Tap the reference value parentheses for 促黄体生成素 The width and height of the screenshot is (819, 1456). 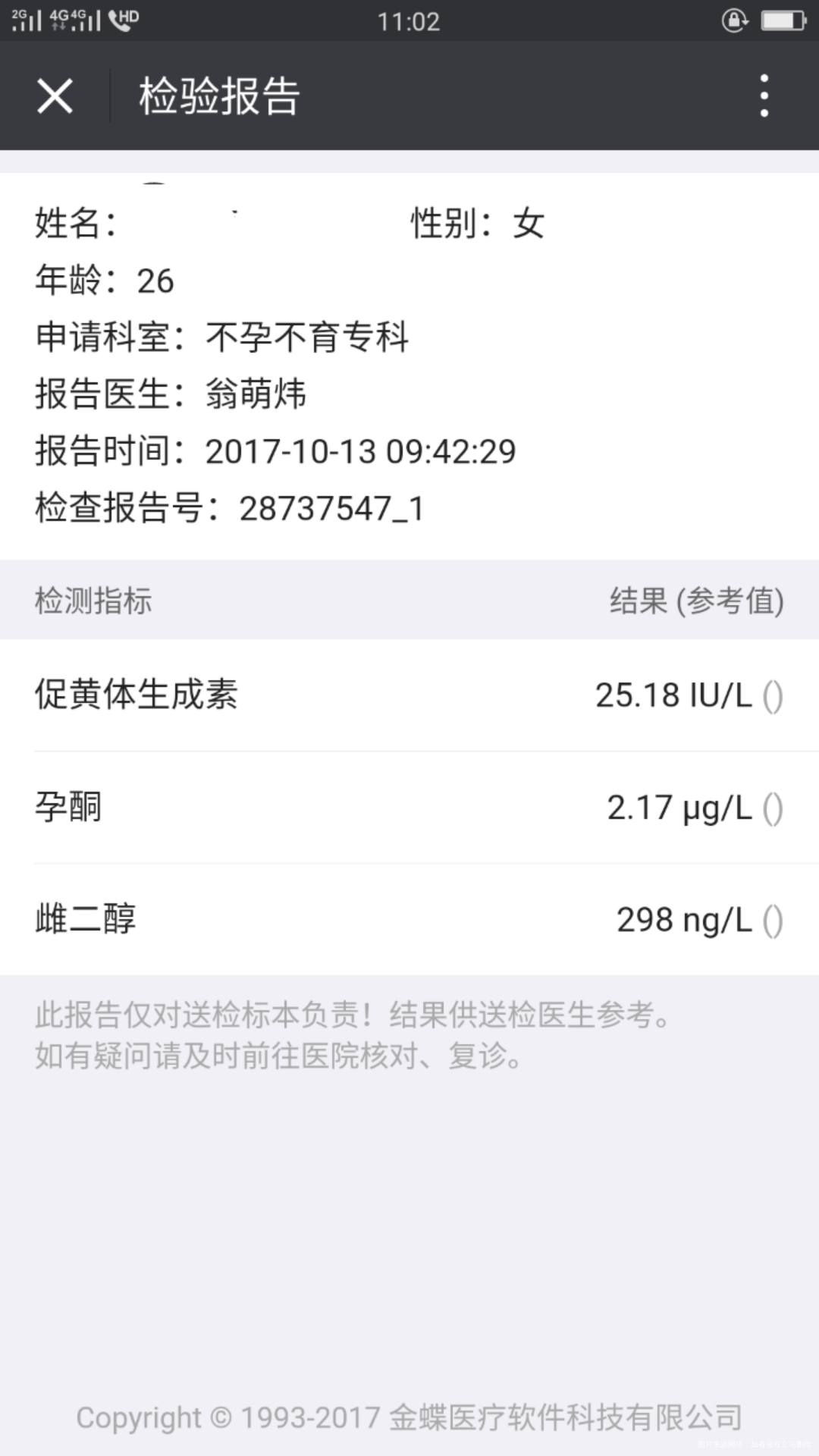pos(772,696)
